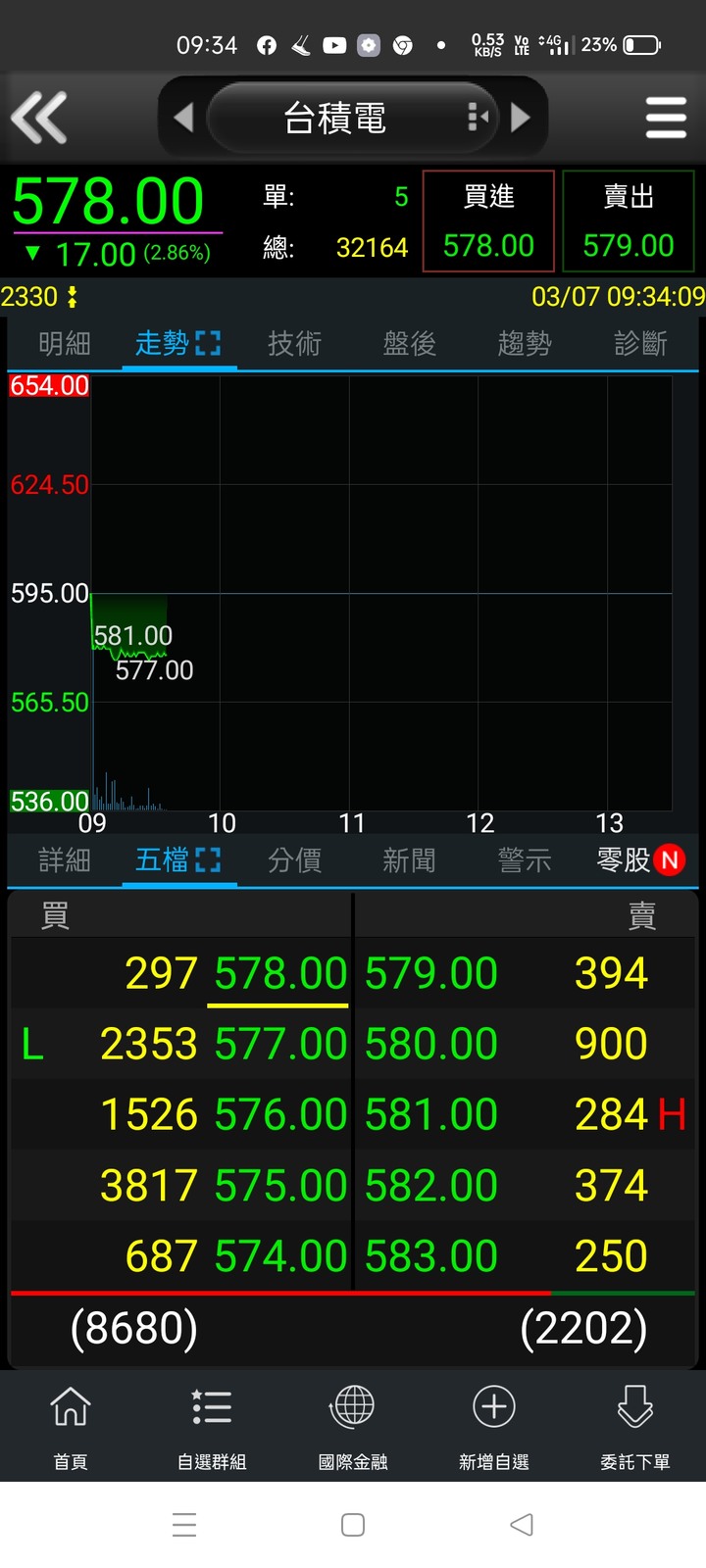Open 自選群組 watchlist groups
Viewport: 706px width, 1568px height.
tap(212, 1424)
